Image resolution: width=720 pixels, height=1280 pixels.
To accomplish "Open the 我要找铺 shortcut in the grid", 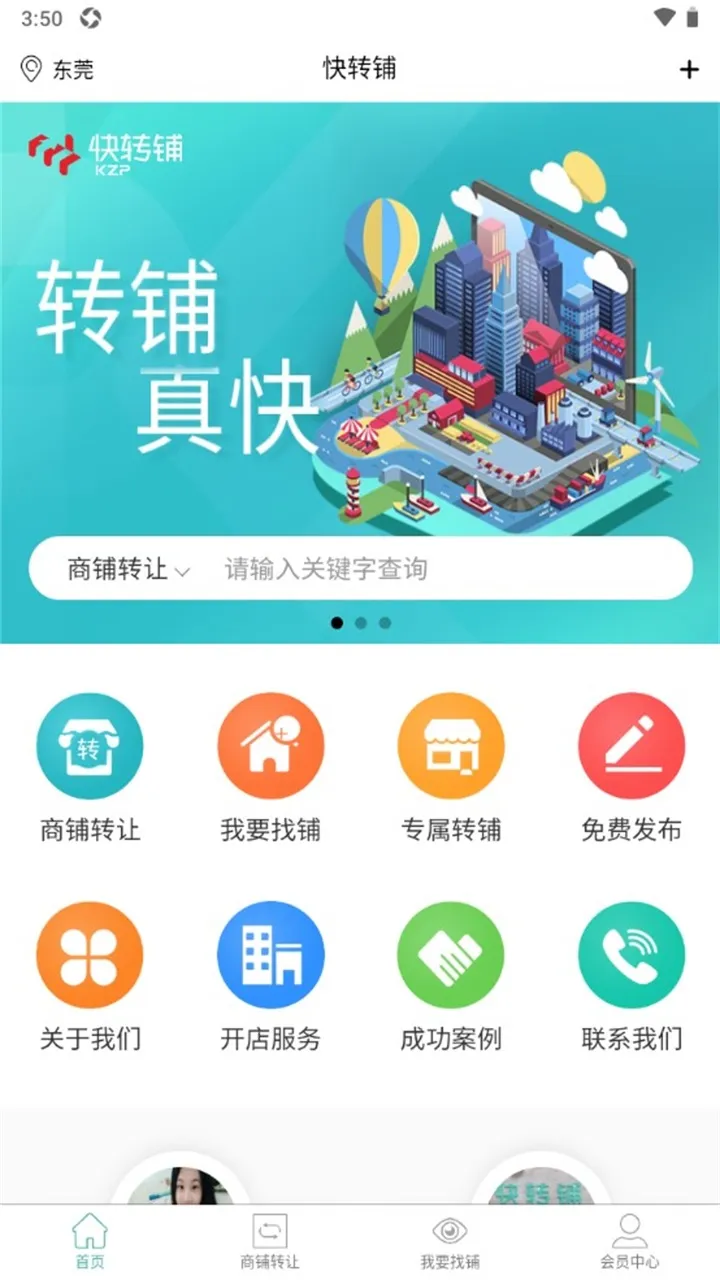I will [270, 767].
